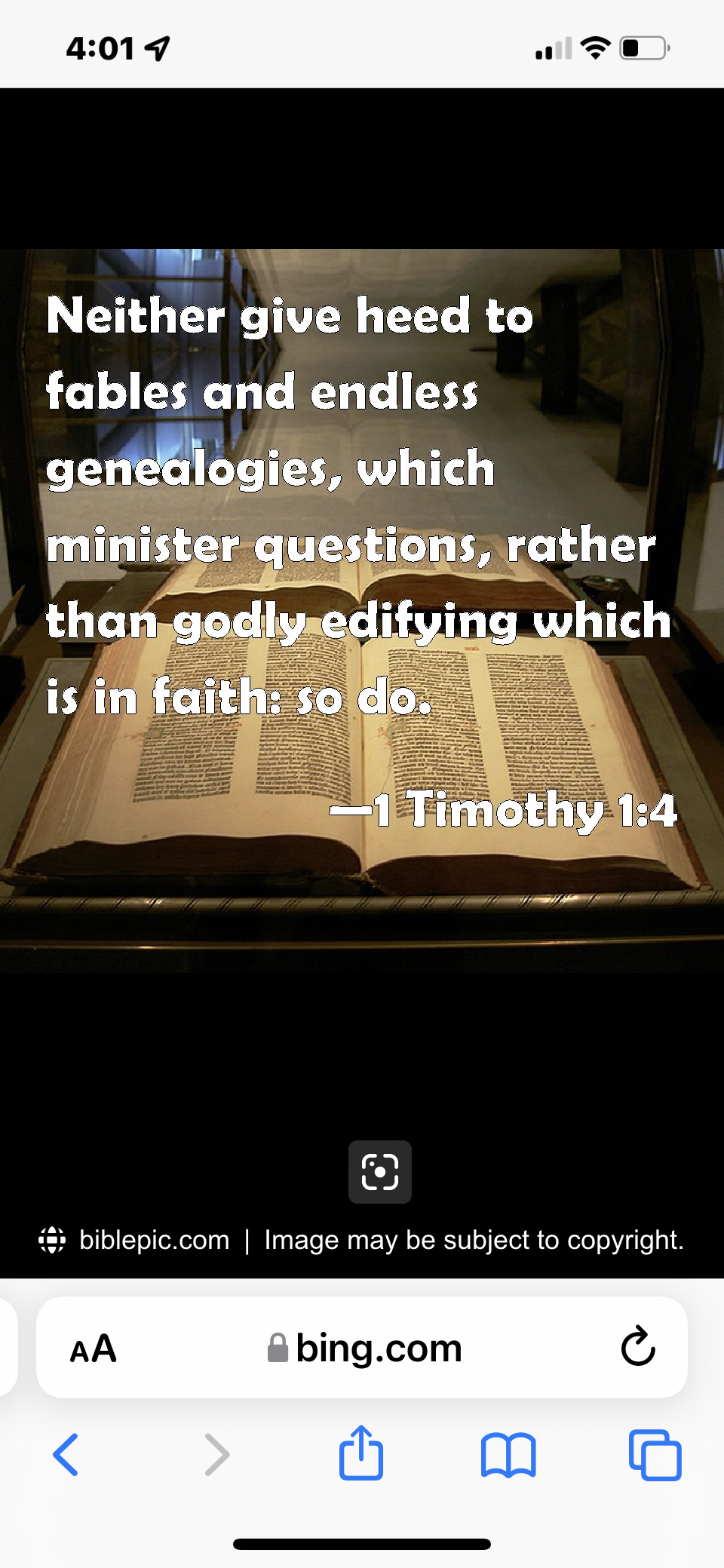Screen dimensions: 724x1568
Task: Open visual search on the image
Action: click(x=379, y=1171)
